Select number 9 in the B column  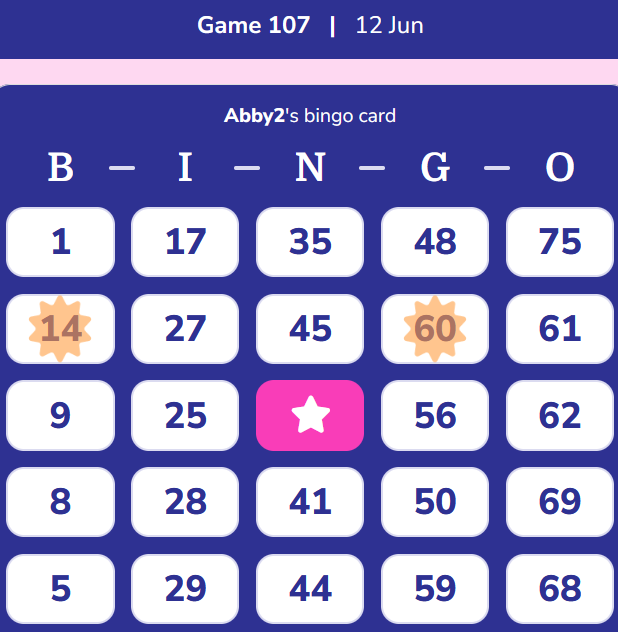[60, 415]
